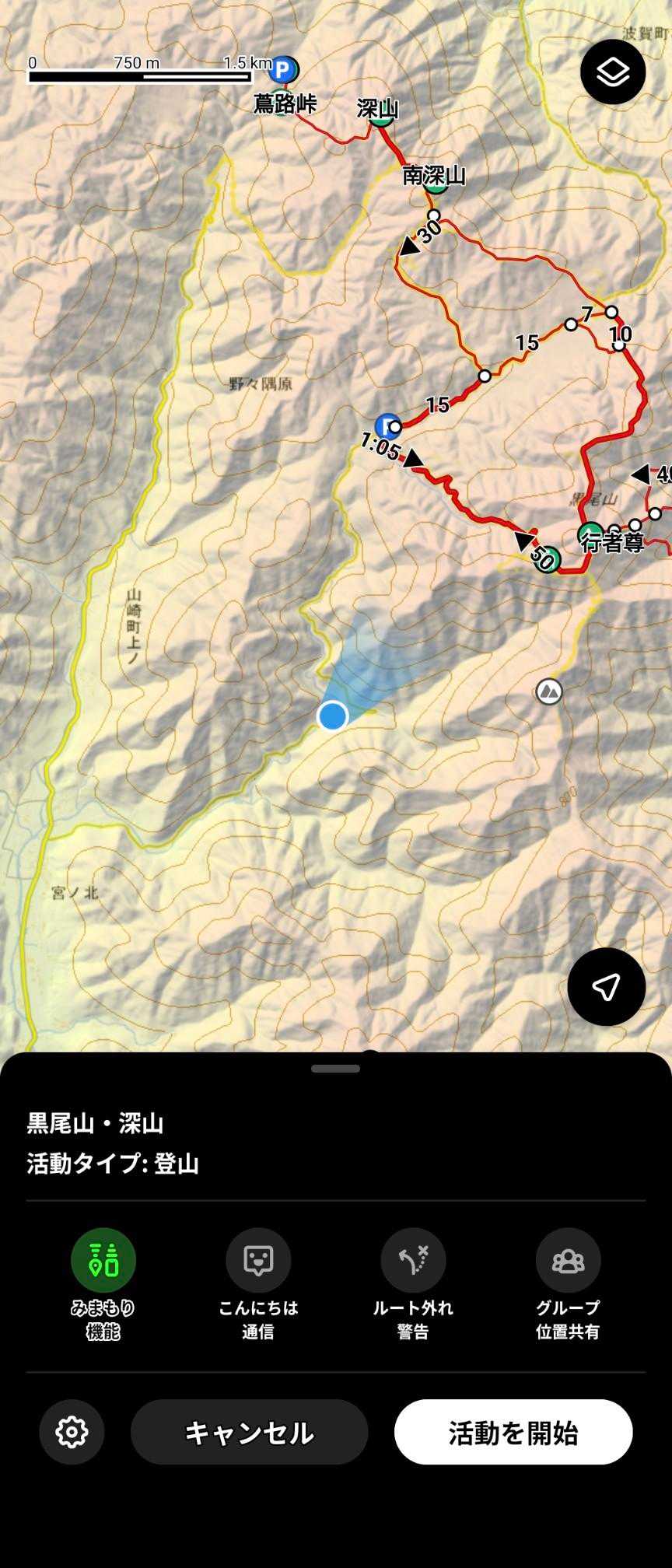Toggle グループ位置共有

click(x=568, y=1259)
